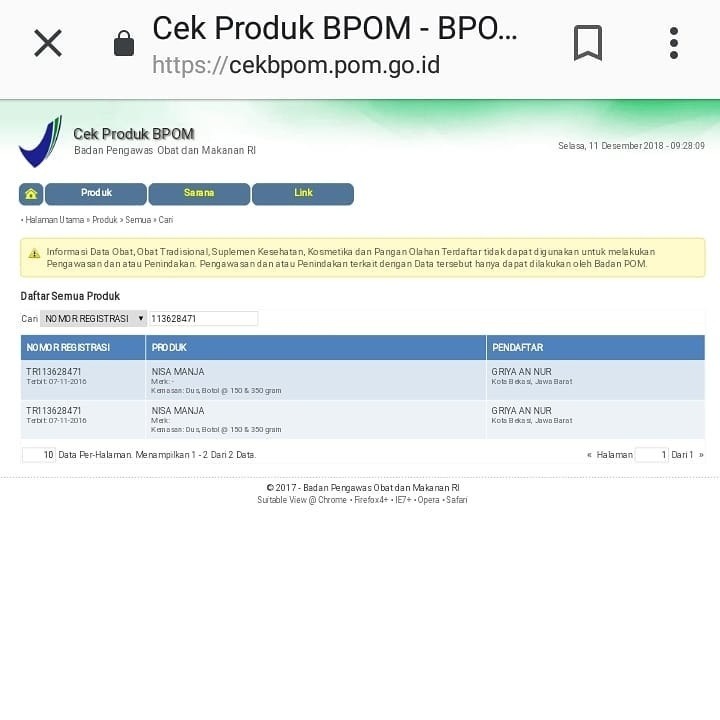Expand the Nomor Registrasi search dropdown
Viewport: 720px width, 720px height.
[x=94, y=319]
